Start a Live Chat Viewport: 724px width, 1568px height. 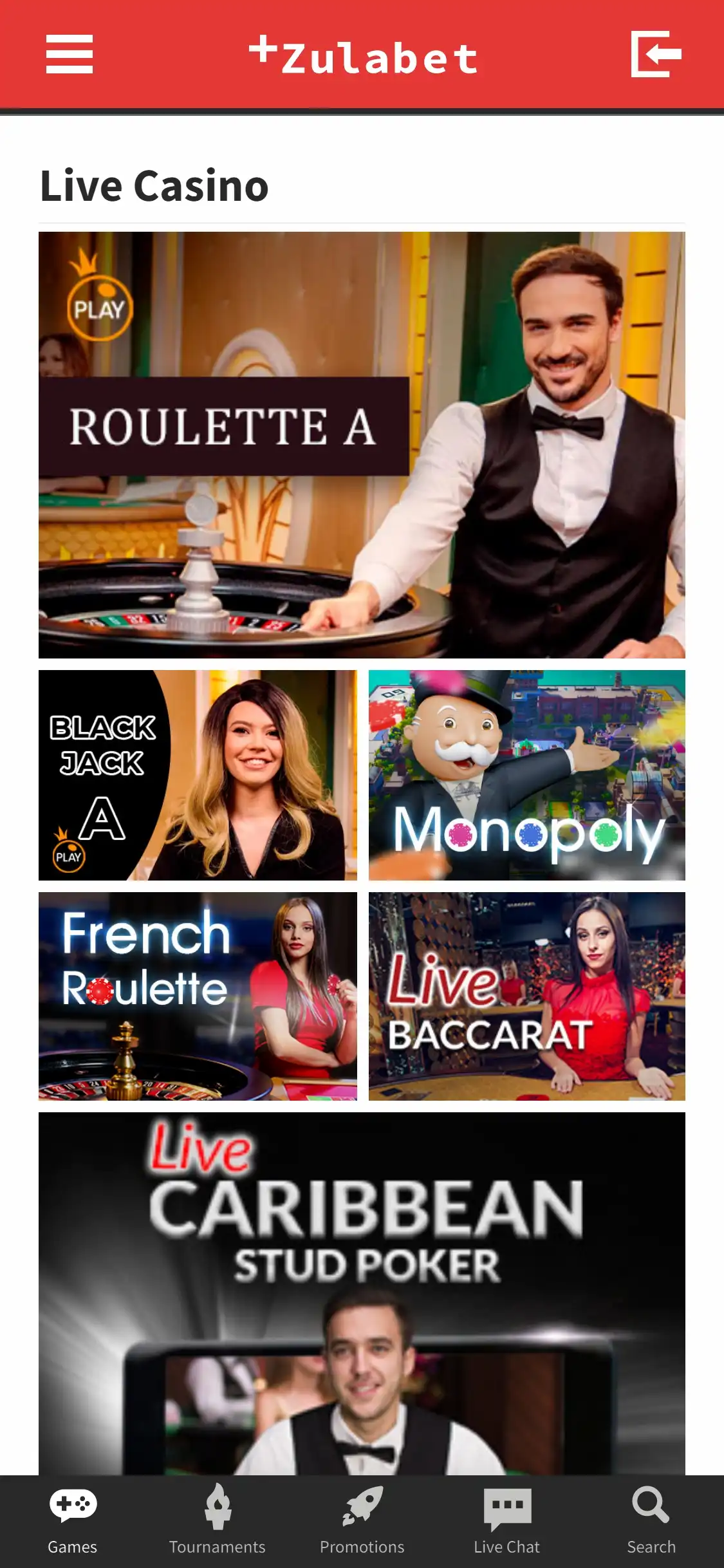point(507,1520)
